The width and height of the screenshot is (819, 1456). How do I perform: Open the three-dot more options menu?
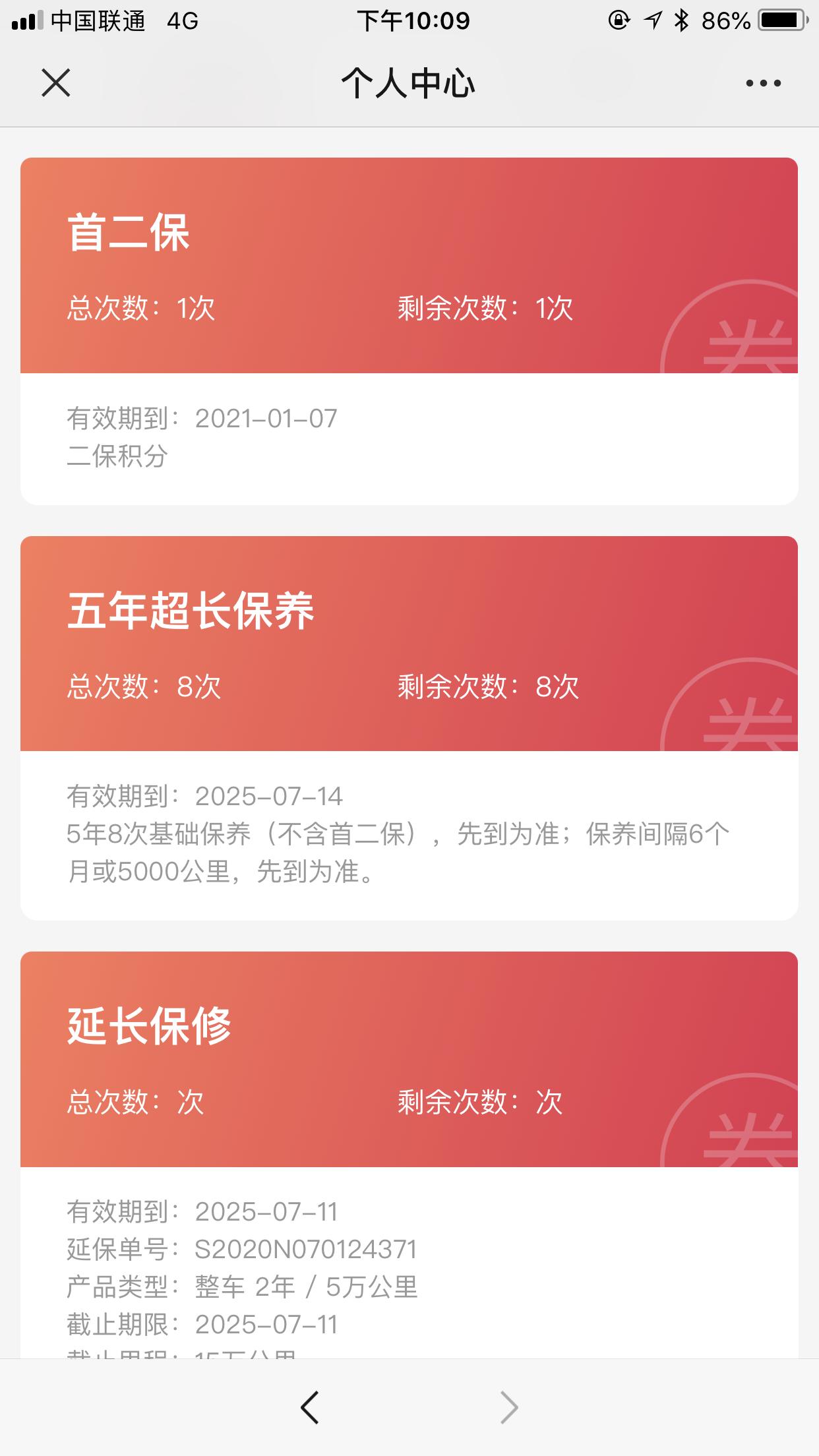(x=764, y=83)
